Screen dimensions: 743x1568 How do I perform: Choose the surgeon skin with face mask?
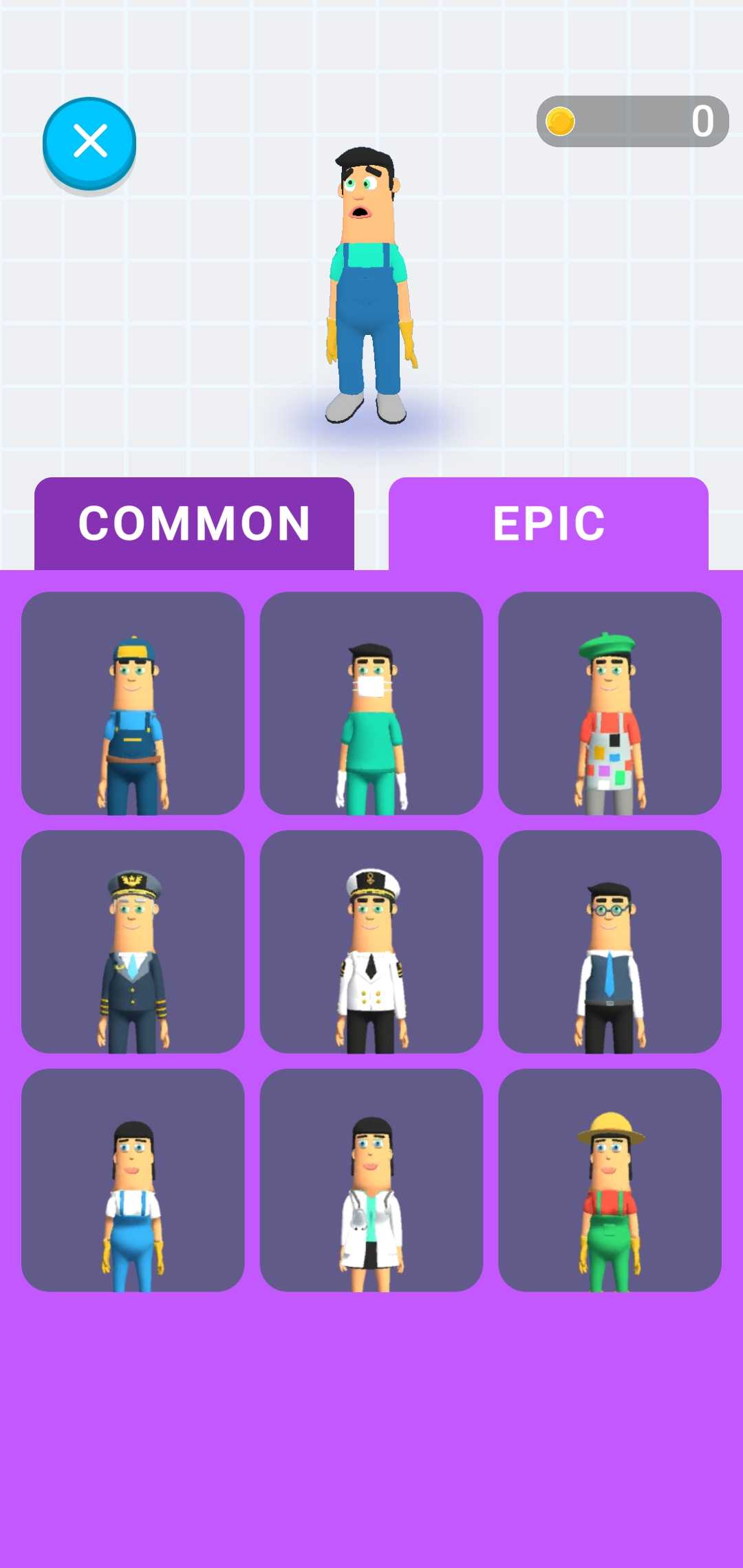[371, 704]
